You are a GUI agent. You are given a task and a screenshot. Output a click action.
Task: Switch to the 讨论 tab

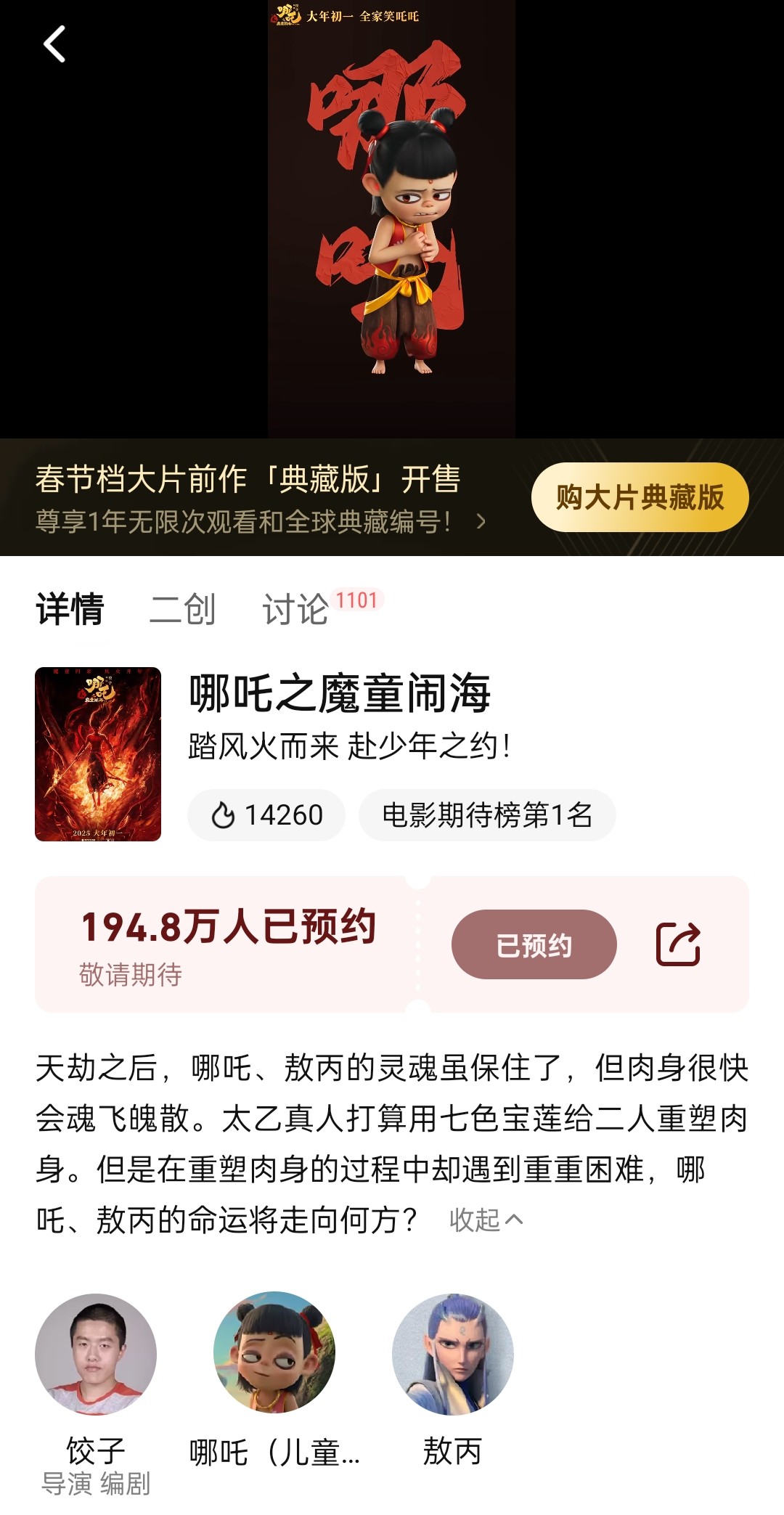coord(296,608)
